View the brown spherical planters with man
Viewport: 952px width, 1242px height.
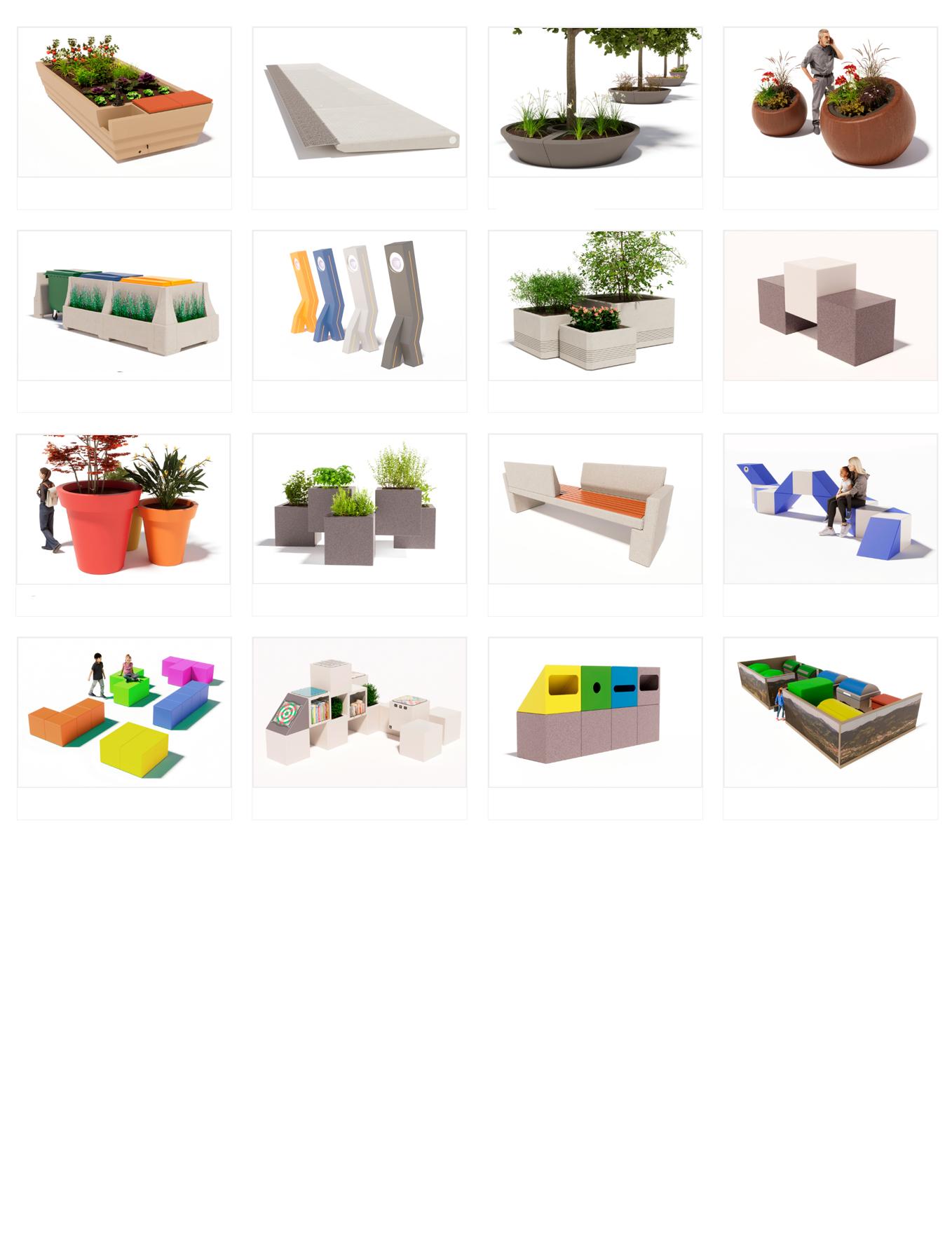click(x=831, y=102)
